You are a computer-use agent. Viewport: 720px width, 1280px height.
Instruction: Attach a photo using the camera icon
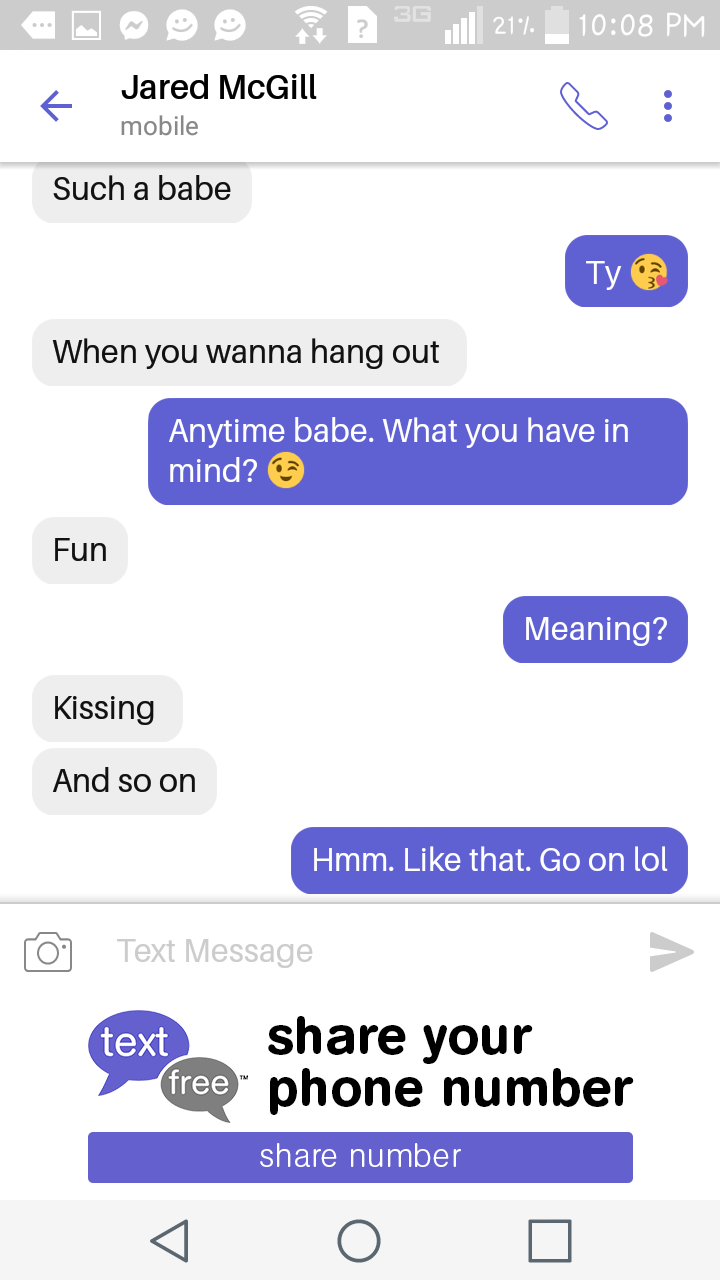(48, 951)
